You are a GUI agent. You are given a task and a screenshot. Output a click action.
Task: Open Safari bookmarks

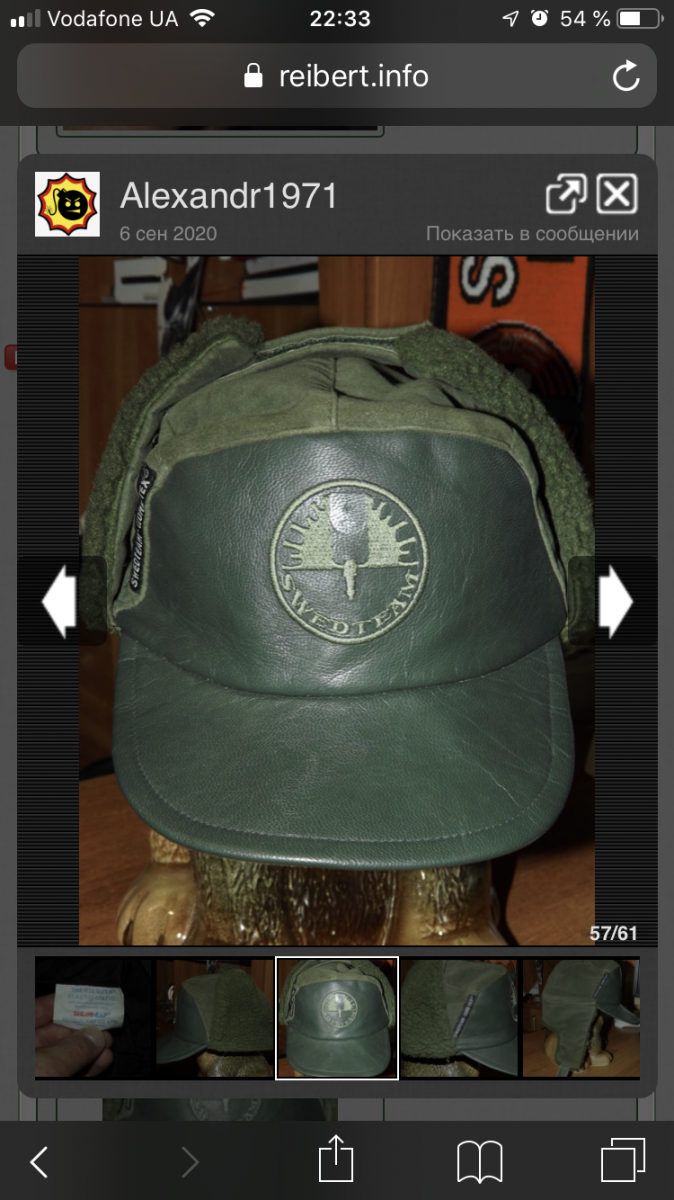coord(479,1162)
